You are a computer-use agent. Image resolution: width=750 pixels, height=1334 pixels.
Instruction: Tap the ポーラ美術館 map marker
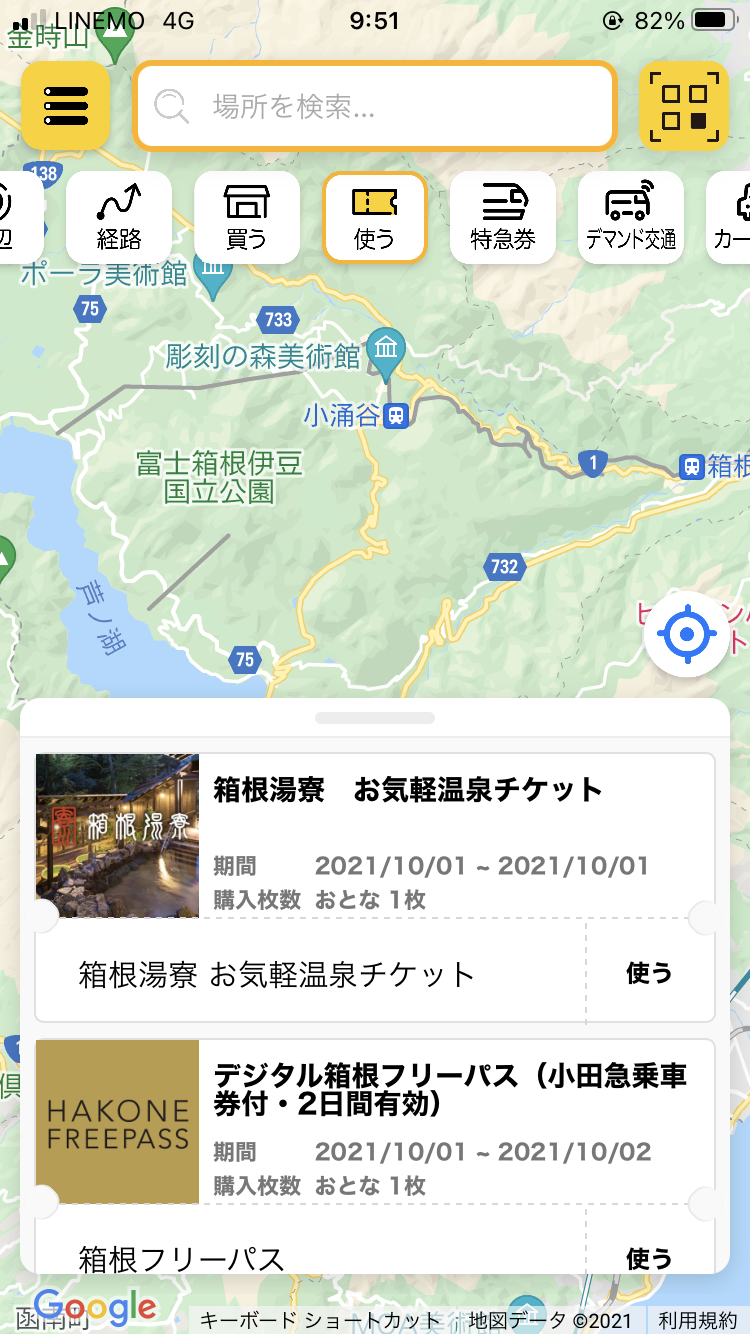click(213, 268)
